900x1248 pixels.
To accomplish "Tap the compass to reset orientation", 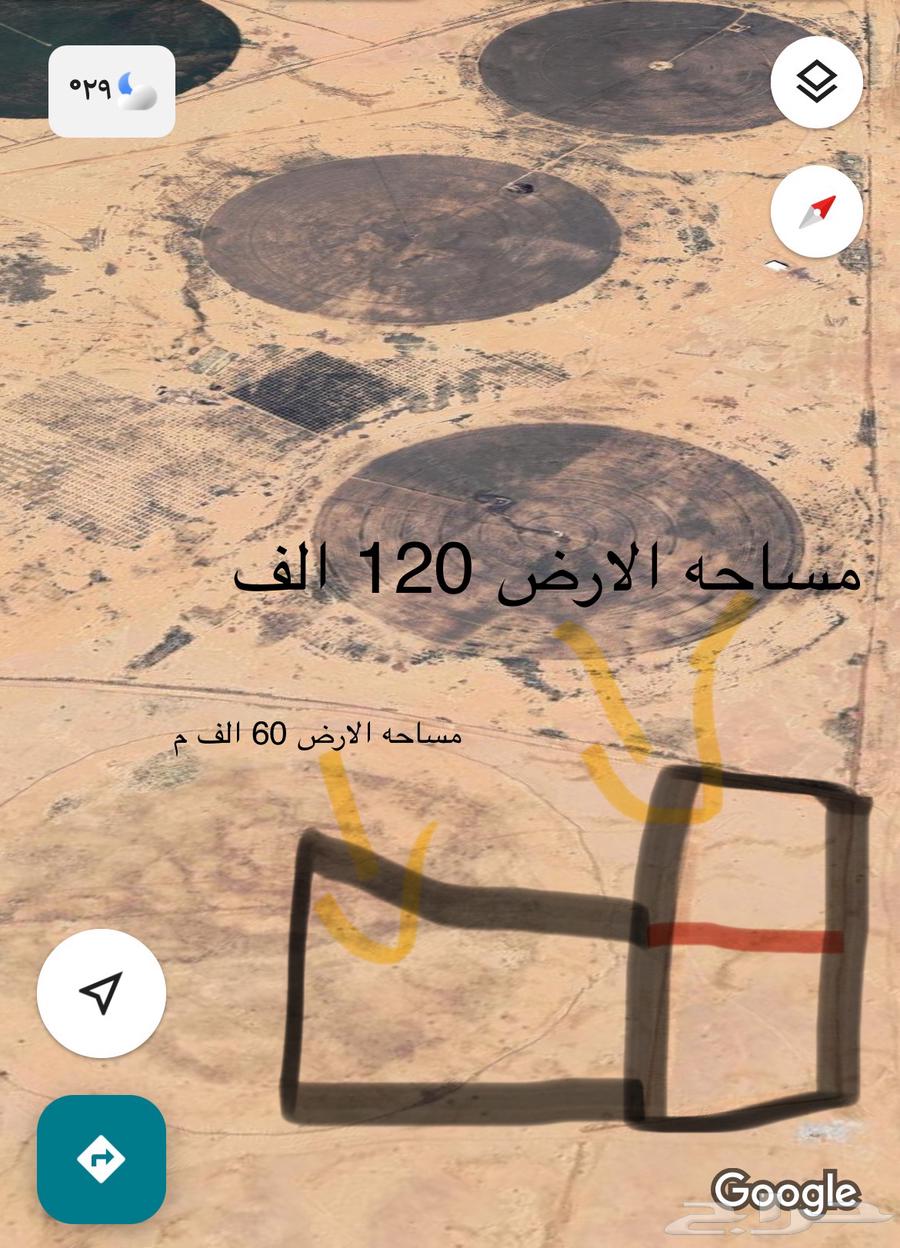I will [x=817, y=212].
